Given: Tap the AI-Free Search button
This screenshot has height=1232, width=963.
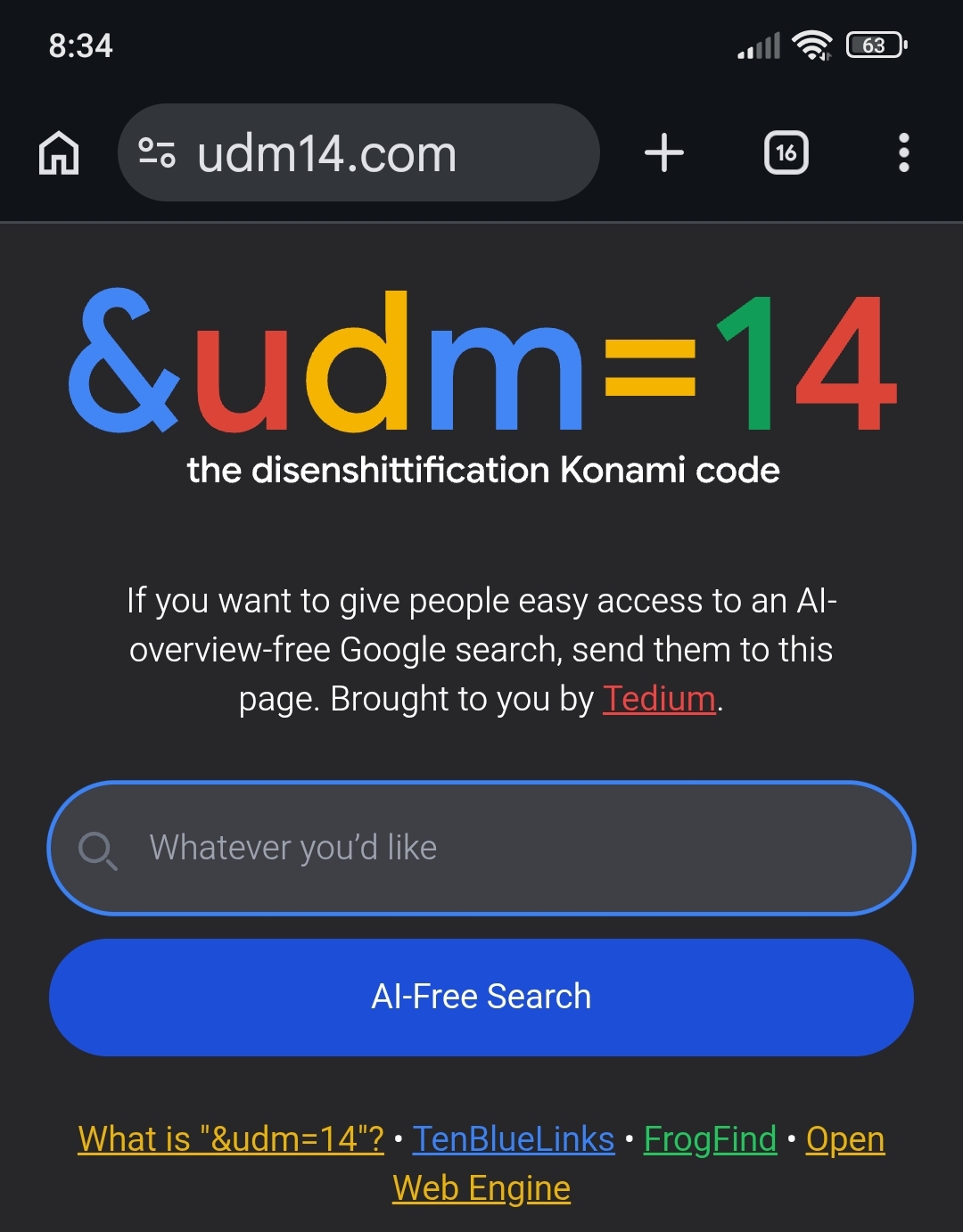Looking at the screenshot, I should point(481,997).
